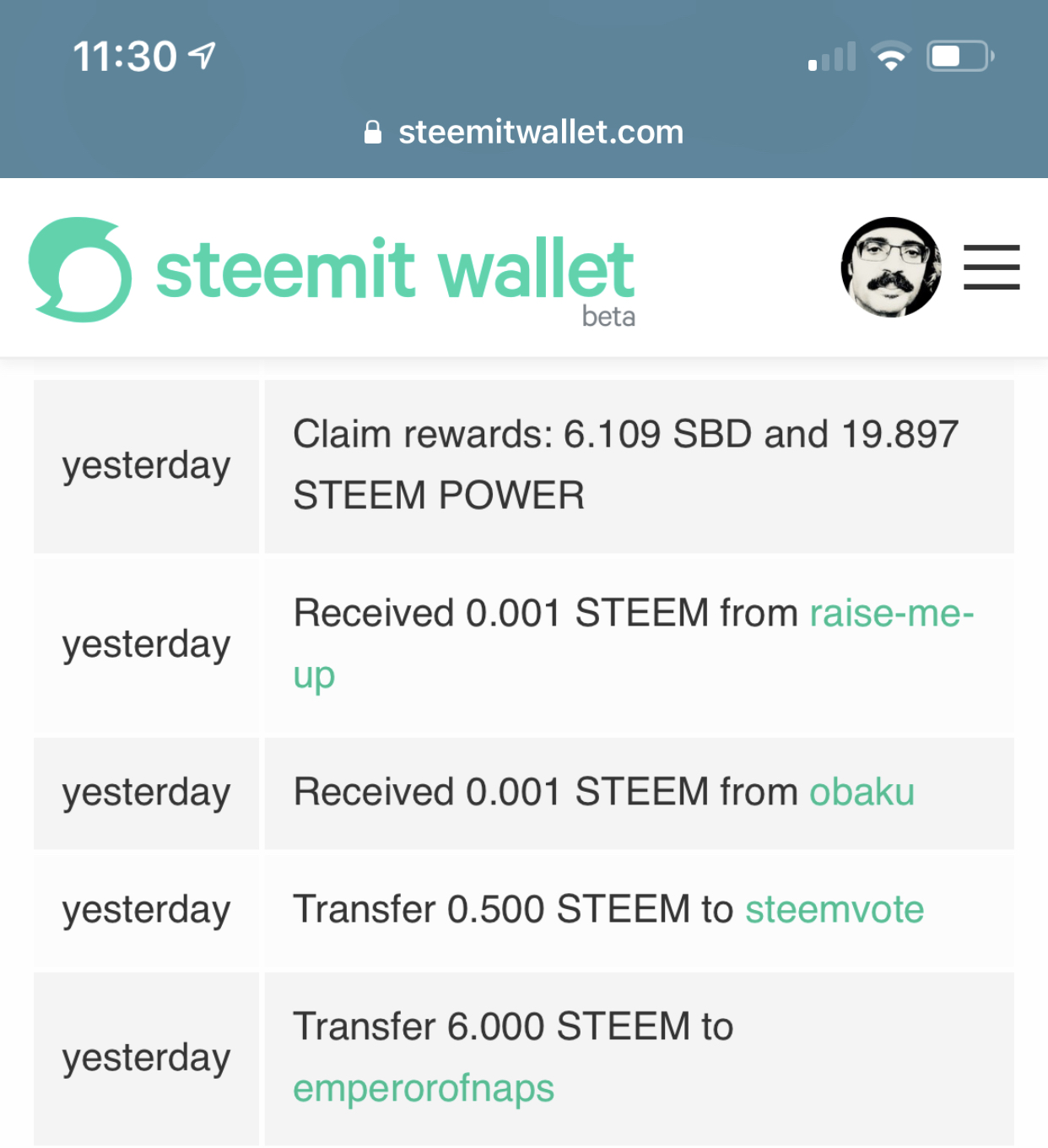
Task: Open the steemvote account link
Action: click(834, 910)
